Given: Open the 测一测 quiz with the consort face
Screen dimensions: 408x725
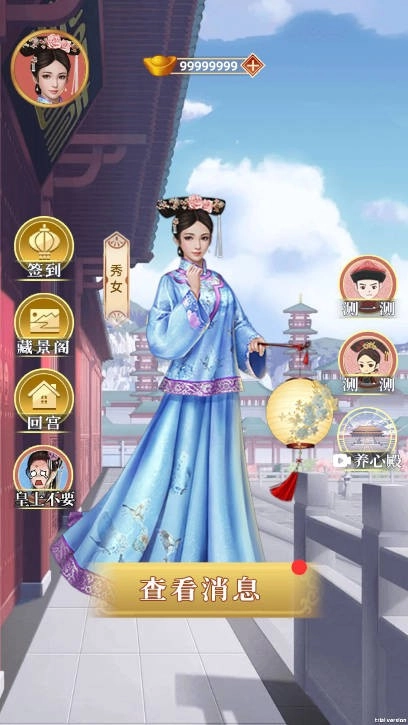Looking at the screenshot, I should pos(368,363).
